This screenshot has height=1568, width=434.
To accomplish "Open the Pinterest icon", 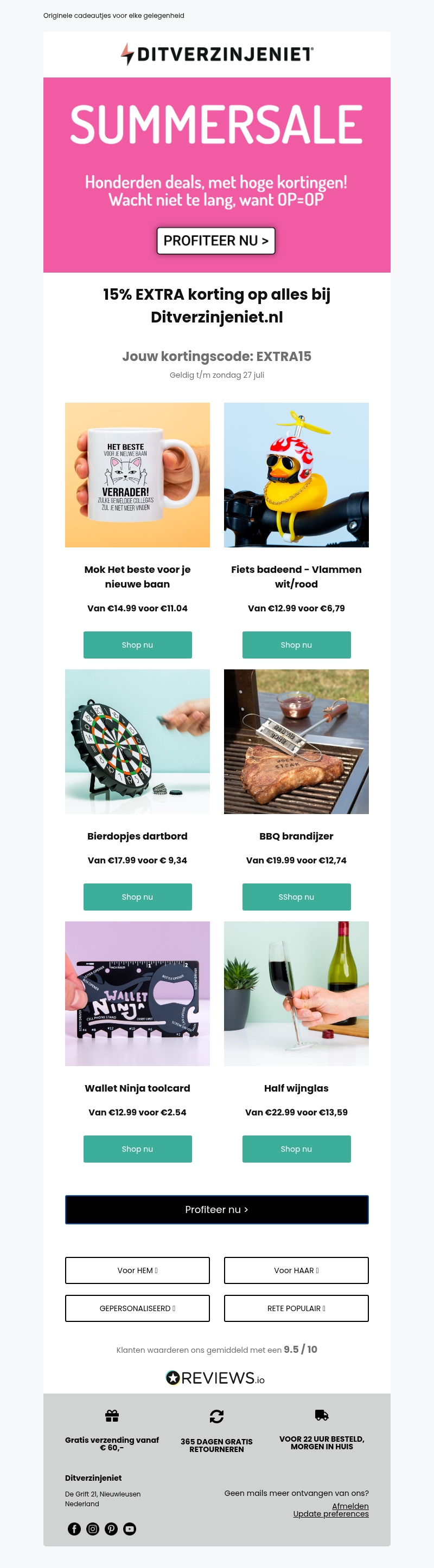I will tap(111, 1528).
